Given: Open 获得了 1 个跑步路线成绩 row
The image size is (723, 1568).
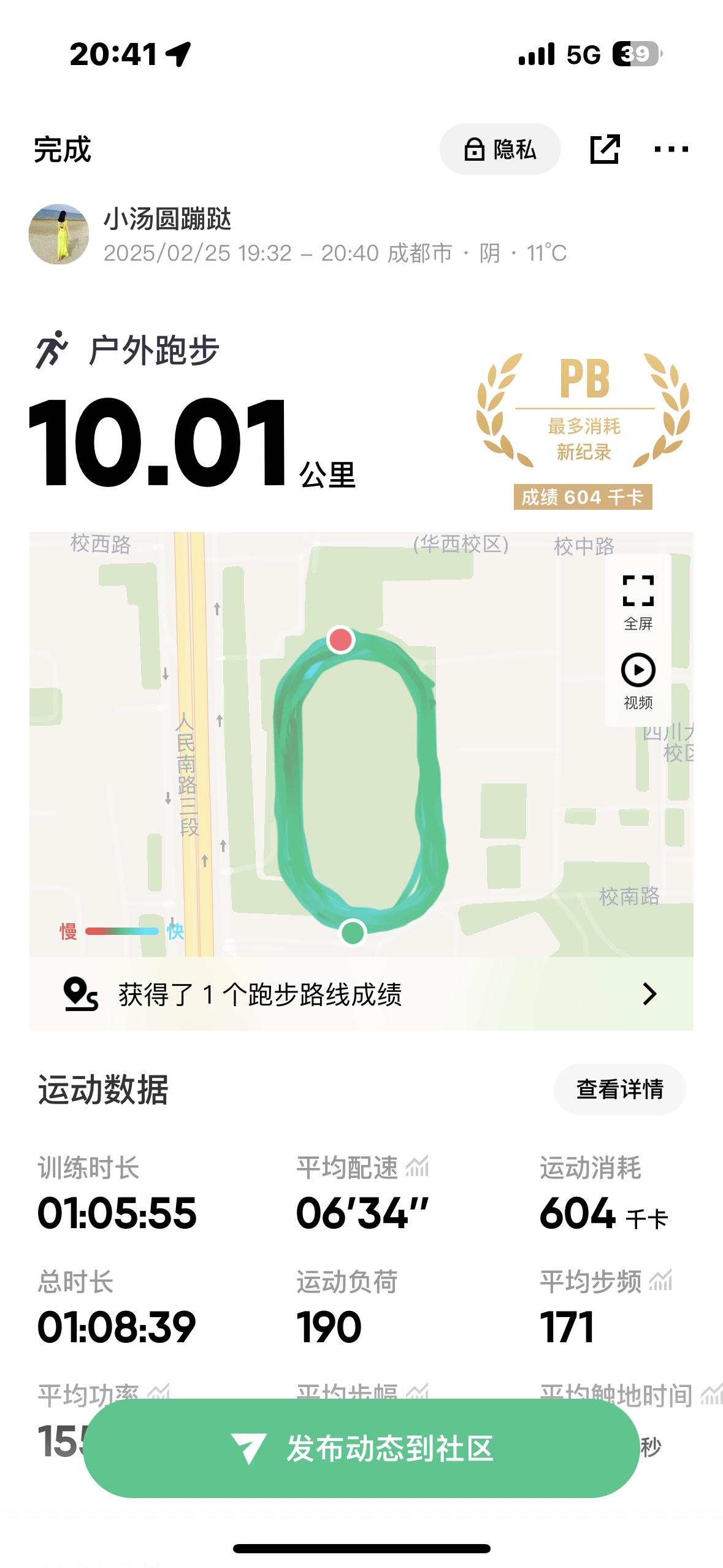Looking at the screenshot, I should (x=361, y=994).
